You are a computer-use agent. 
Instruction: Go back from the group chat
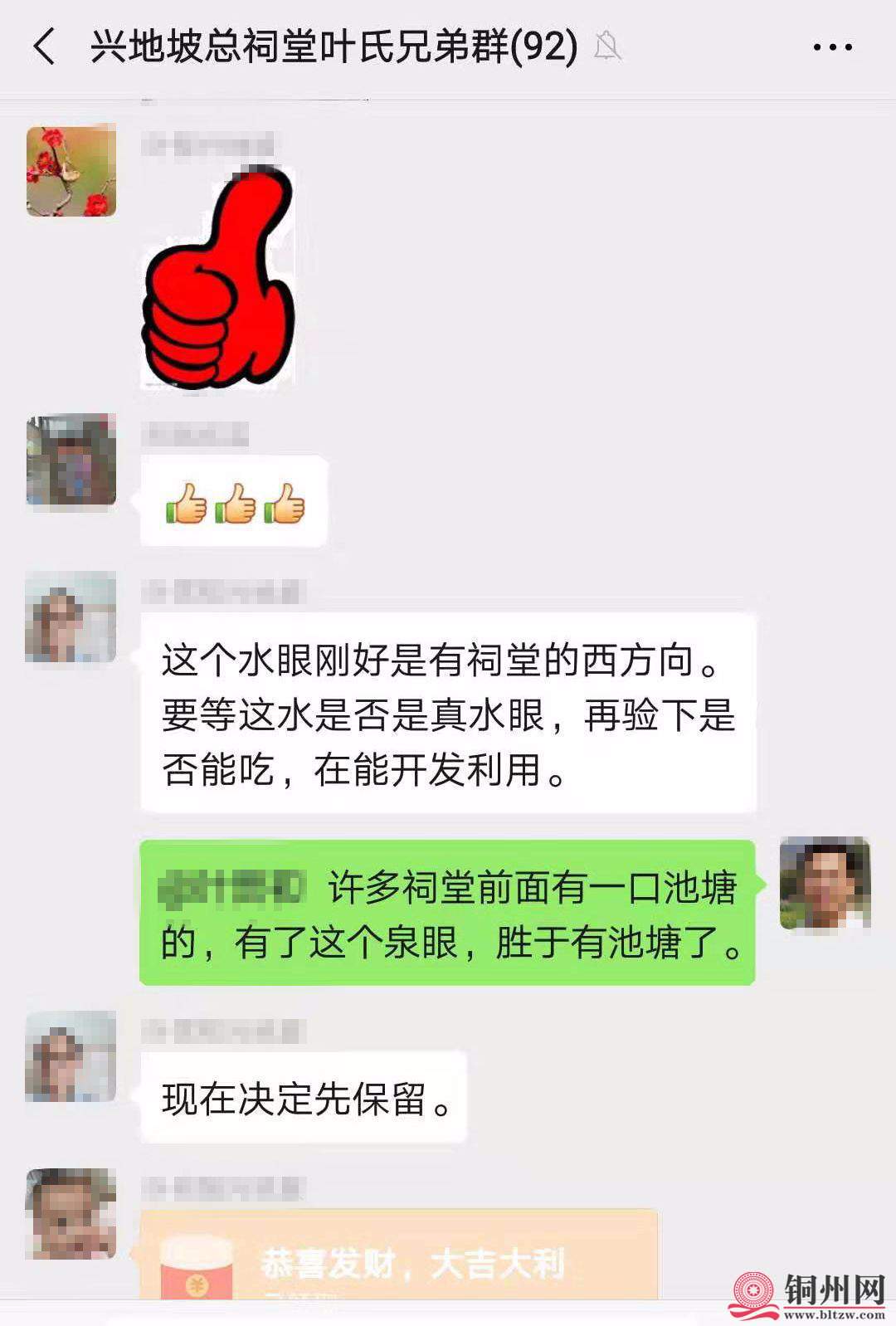[45, 46]
